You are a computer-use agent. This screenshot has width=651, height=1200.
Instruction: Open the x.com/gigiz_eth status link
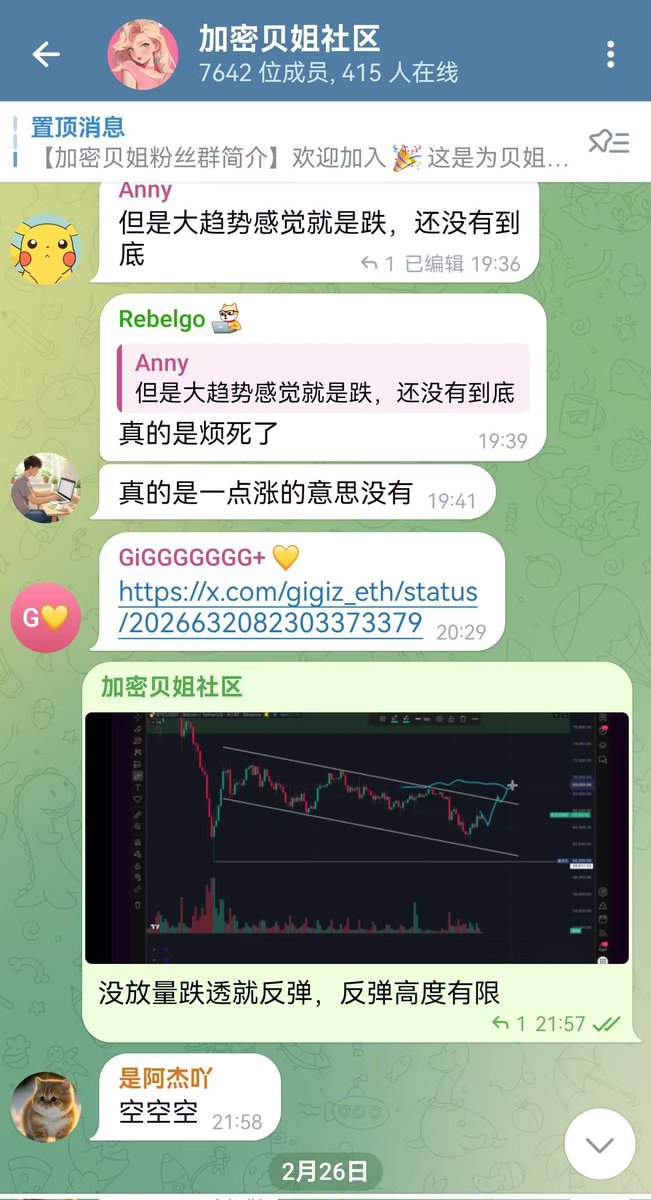(x=298, y=607)
